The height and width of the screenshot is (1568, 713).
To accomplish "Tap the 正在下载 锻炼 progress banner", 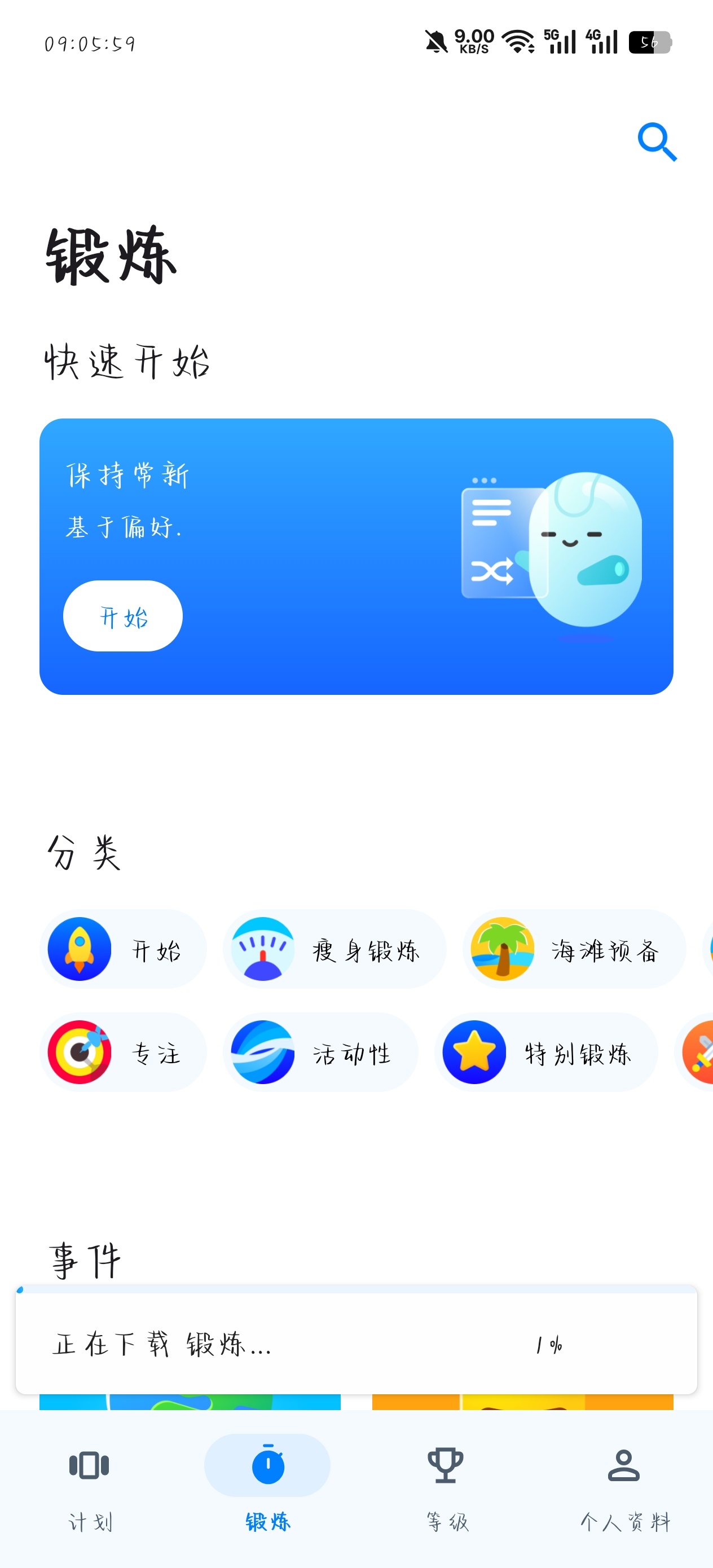I will [356, 1345].
